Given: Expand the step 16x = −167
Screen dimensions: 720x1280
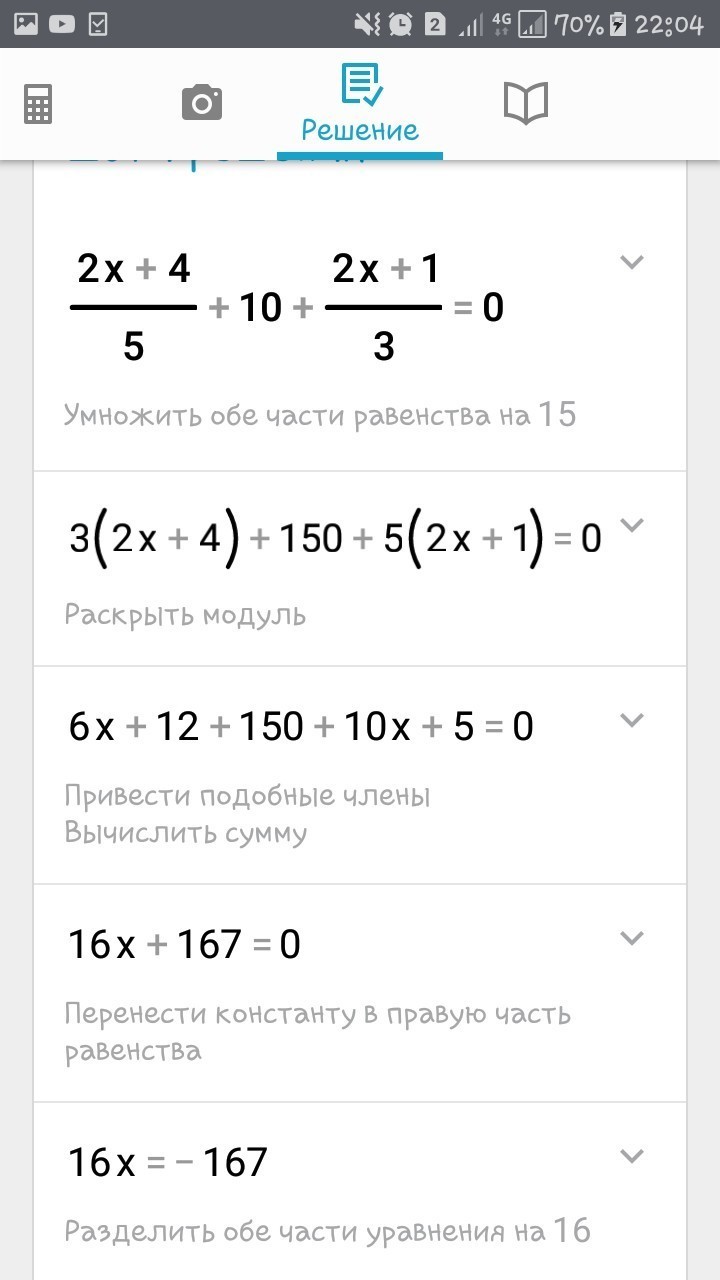Looking at the screenshot, I should click(632, 1156).
